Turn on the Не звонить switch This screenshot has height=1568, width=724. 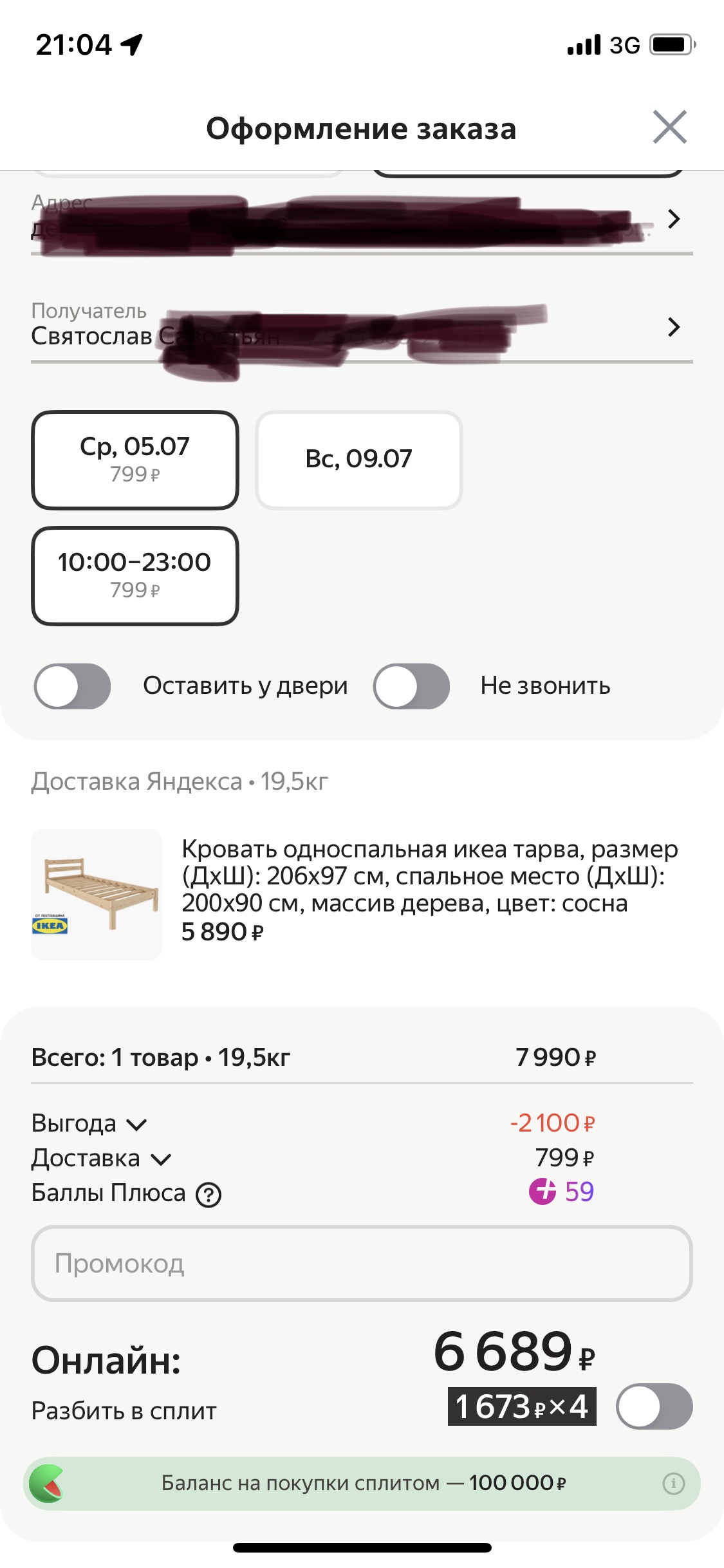[x=411, y=686]
